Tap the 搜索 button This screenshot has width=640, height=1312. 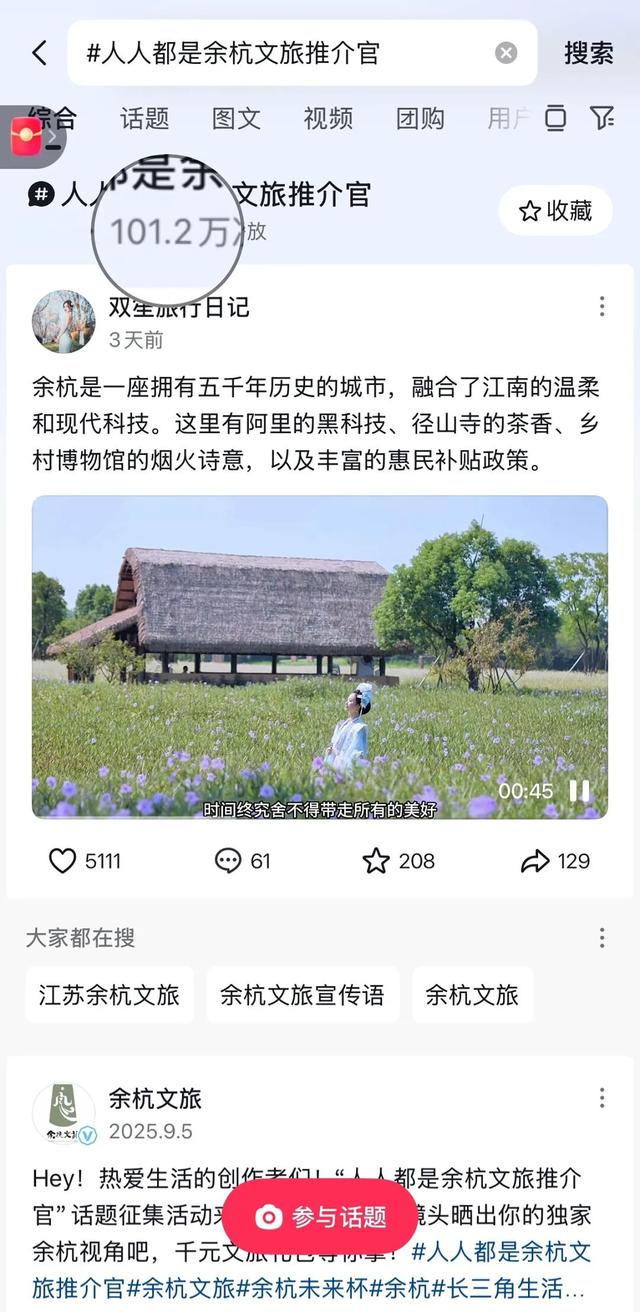pyautogui.click(x=588, y=53)
